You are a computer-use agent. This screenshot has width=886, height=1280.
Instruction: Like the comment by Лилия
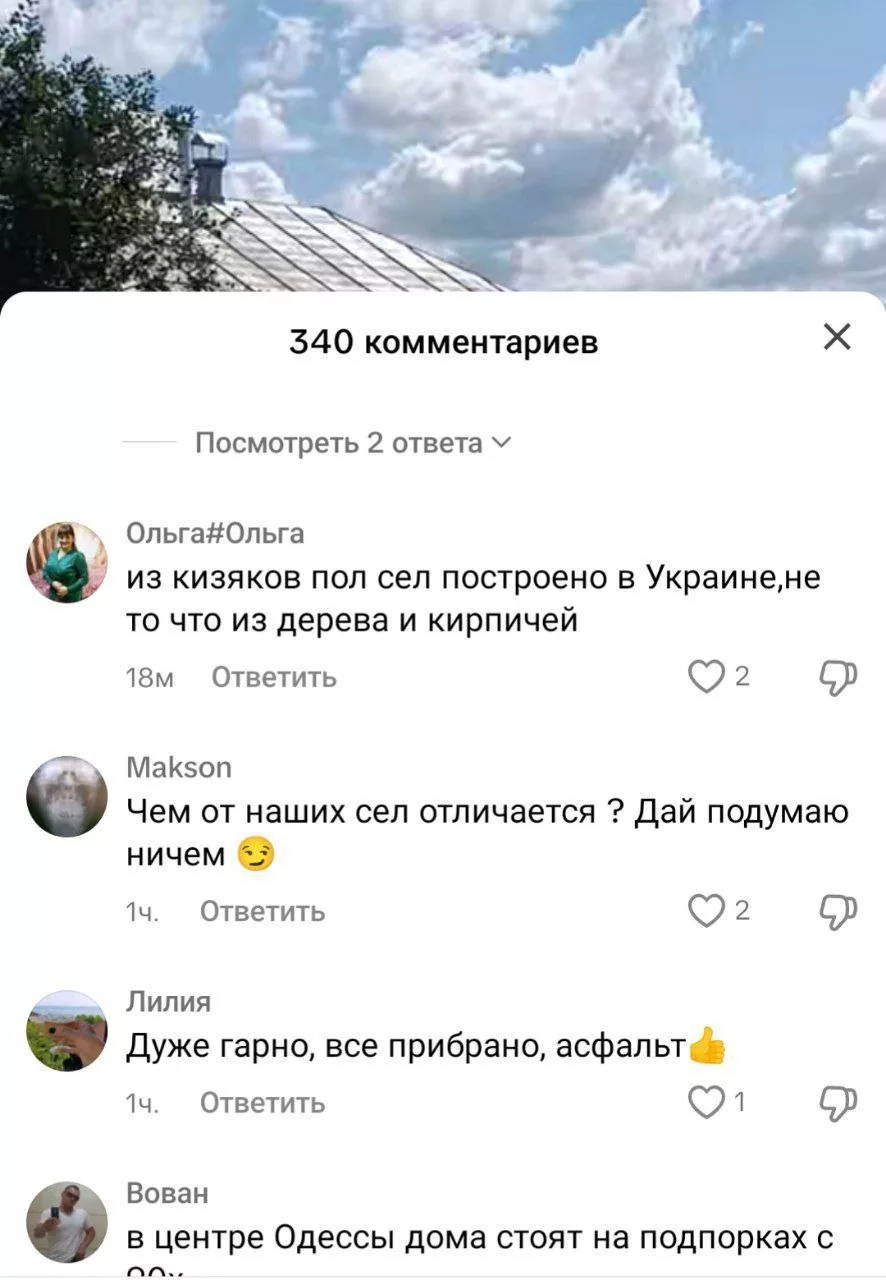[x=706, y=1103]
